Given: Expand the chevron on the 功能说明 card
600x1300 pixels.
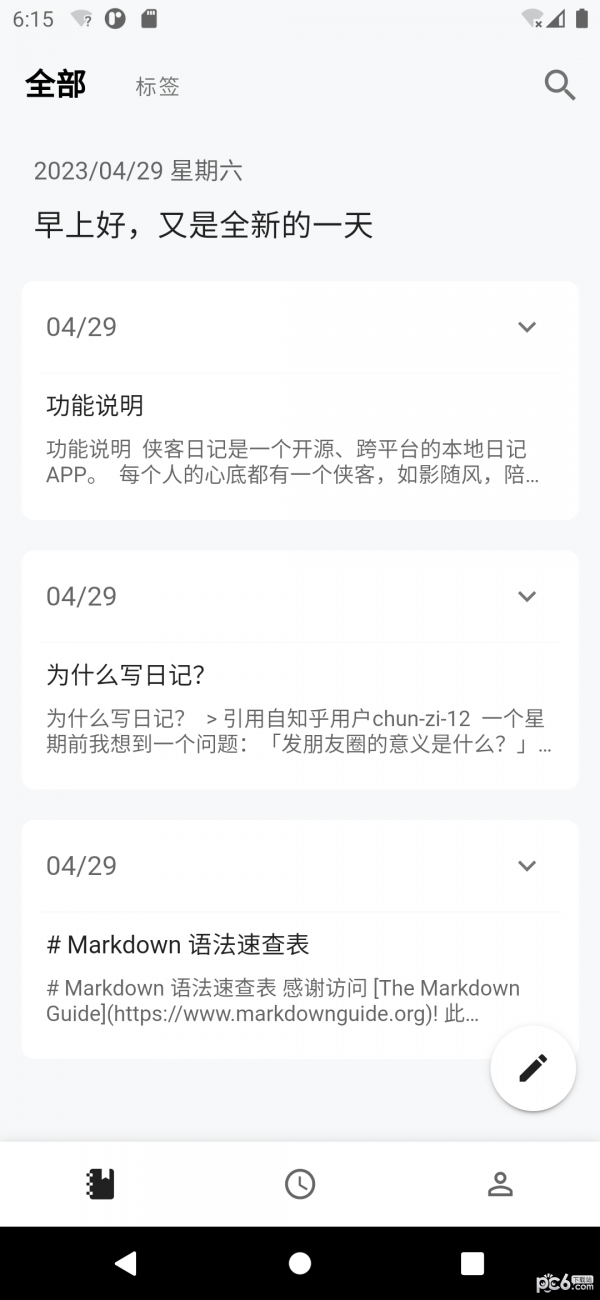Looking at the screenshot, I should click(x=527, y=327).
